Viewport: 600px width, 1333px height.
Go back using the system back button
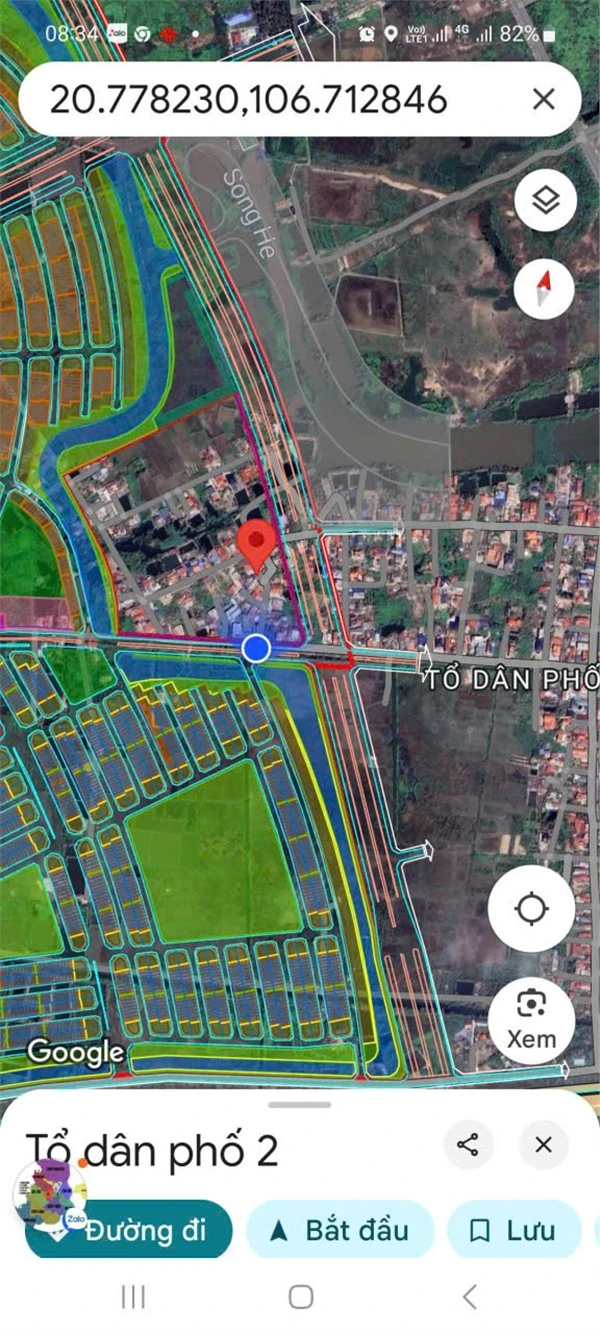(469, 1297)
